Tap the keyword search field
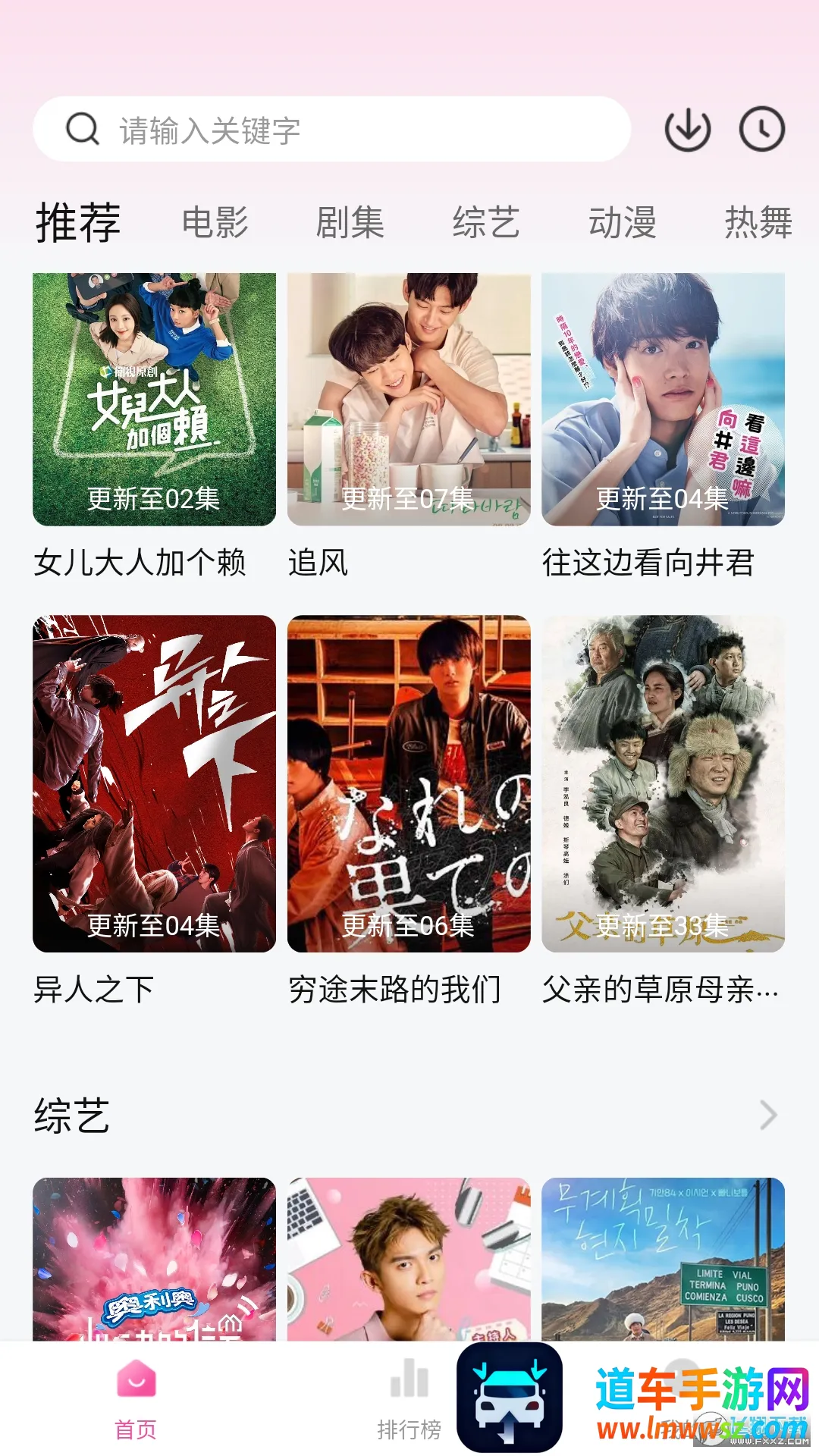The height and width of the screenshot is (1456, 819). [332, 130]
